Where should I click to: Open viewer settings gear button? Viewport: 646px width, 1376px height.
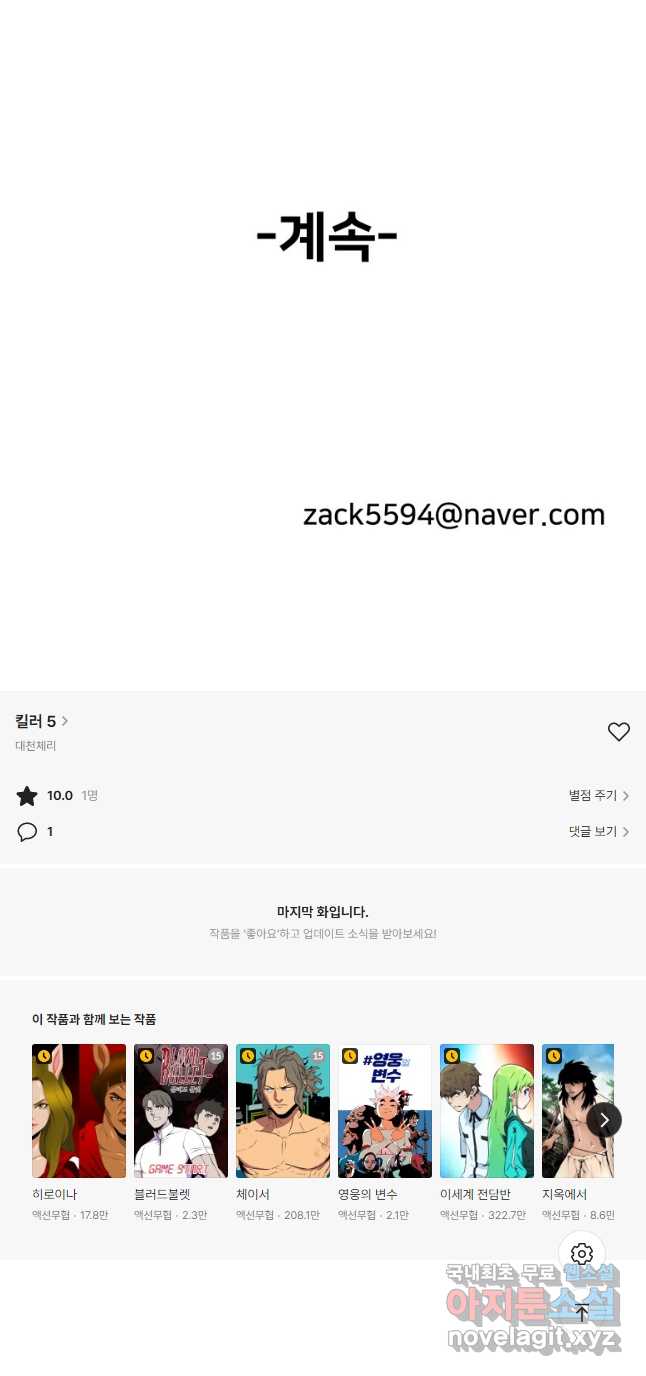coord(582,1254)
